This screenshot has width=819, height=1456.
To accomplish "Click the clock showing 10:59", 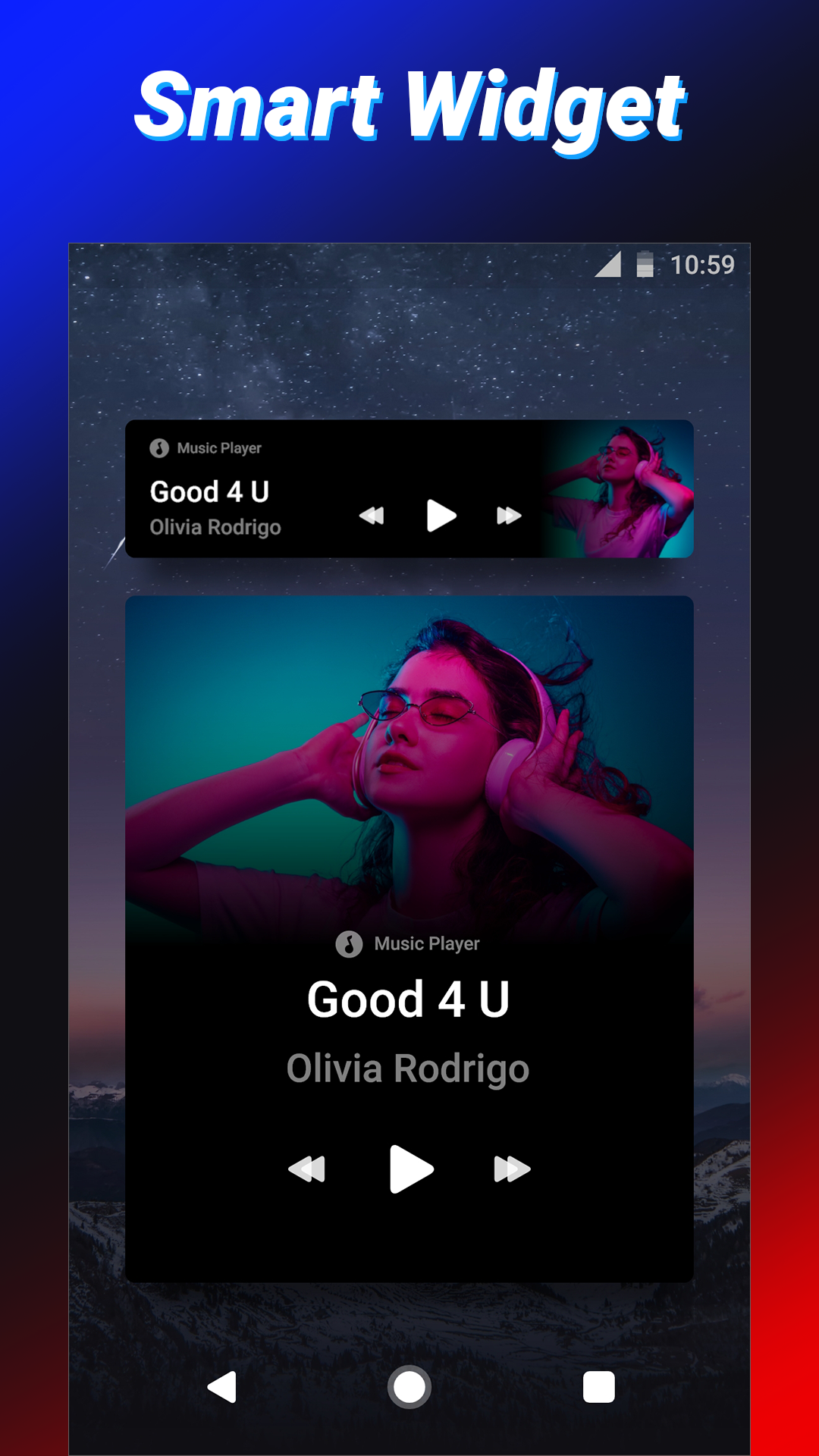I will click(x=703, y=263).
